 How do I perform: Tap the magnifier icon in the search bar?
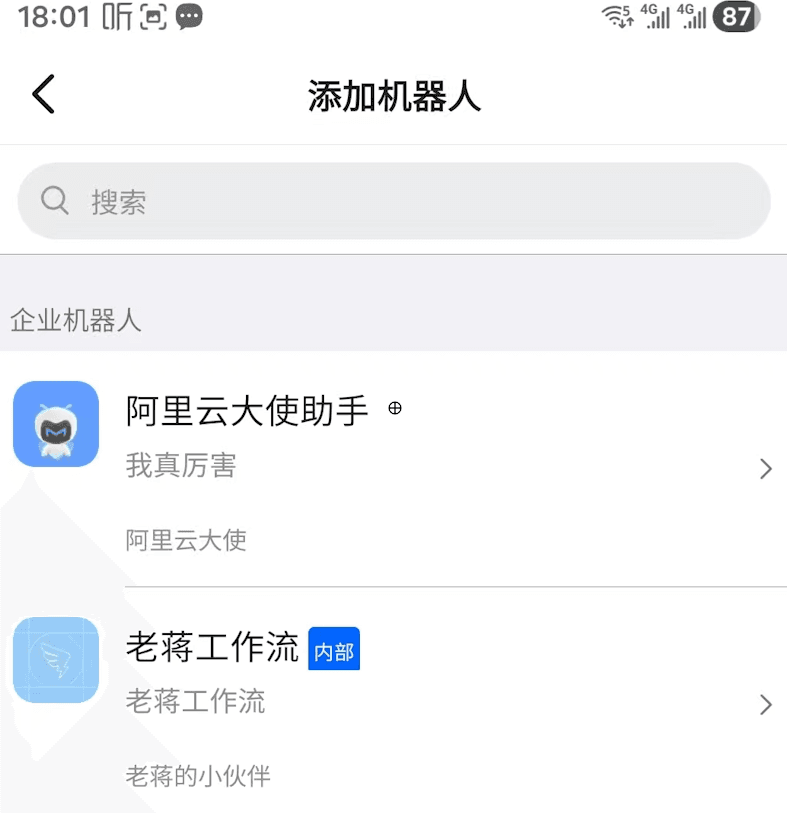pos(55,200)
